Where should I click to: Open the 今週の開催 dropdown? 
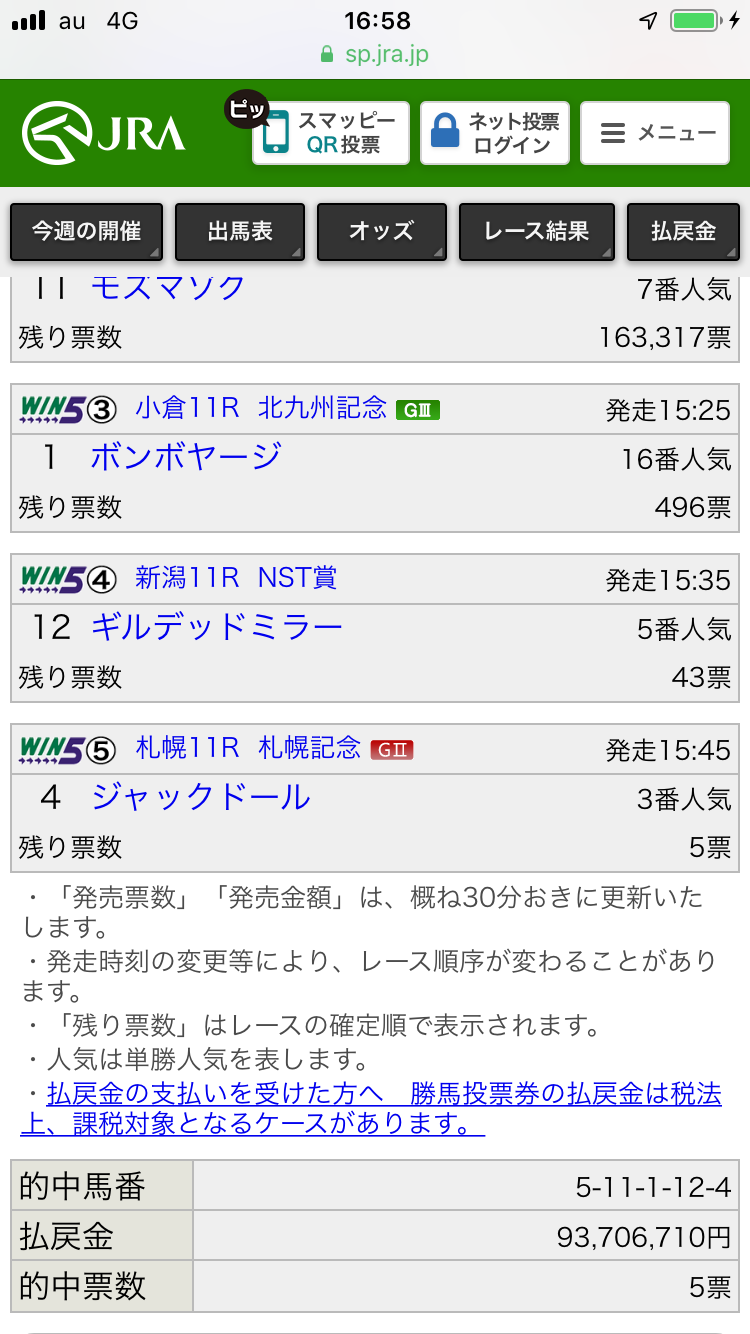(86, 231)
